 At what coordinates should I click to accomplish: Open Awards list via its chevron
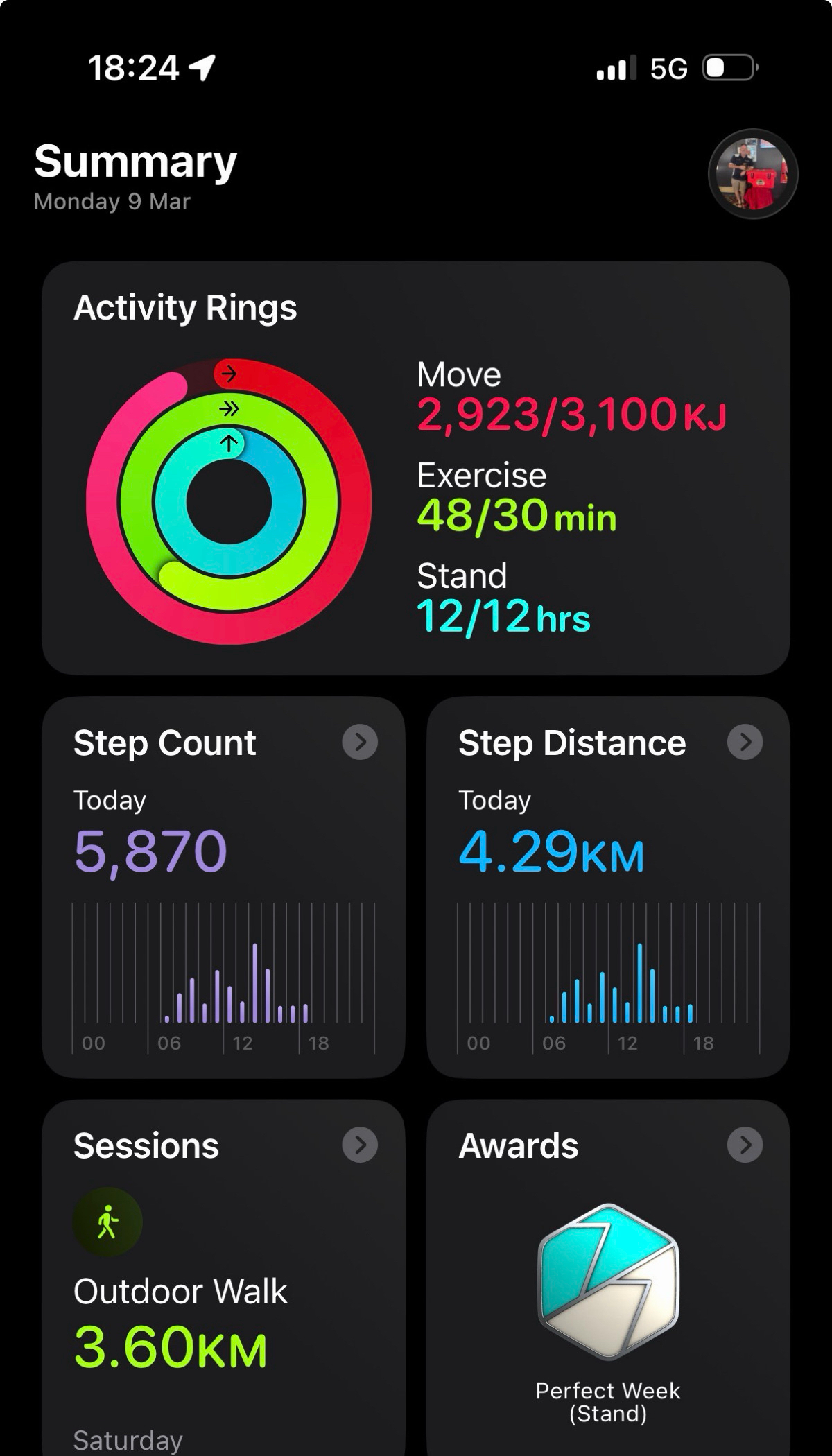click(745, 1145)
